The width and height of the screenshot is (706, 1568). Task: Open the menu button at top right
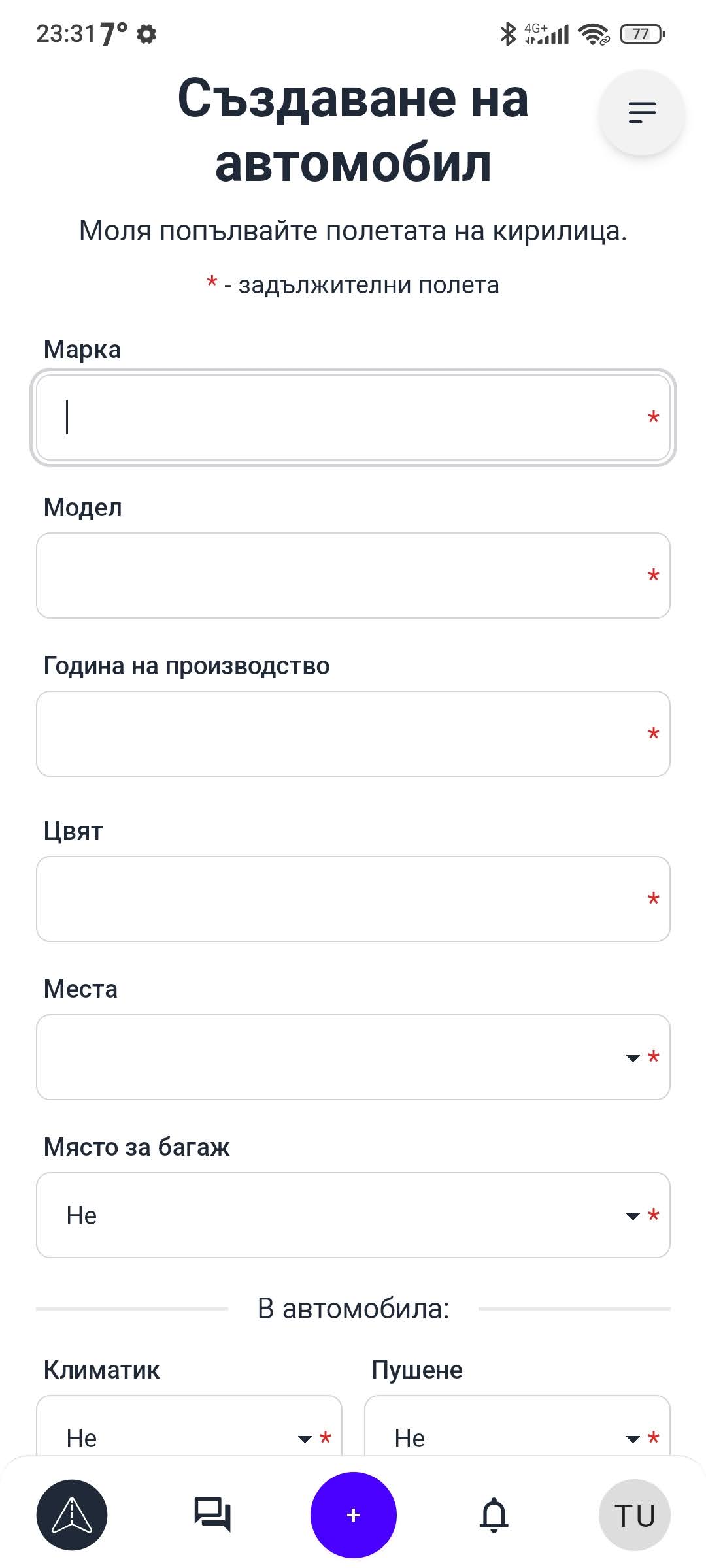(x=641, y=112)
